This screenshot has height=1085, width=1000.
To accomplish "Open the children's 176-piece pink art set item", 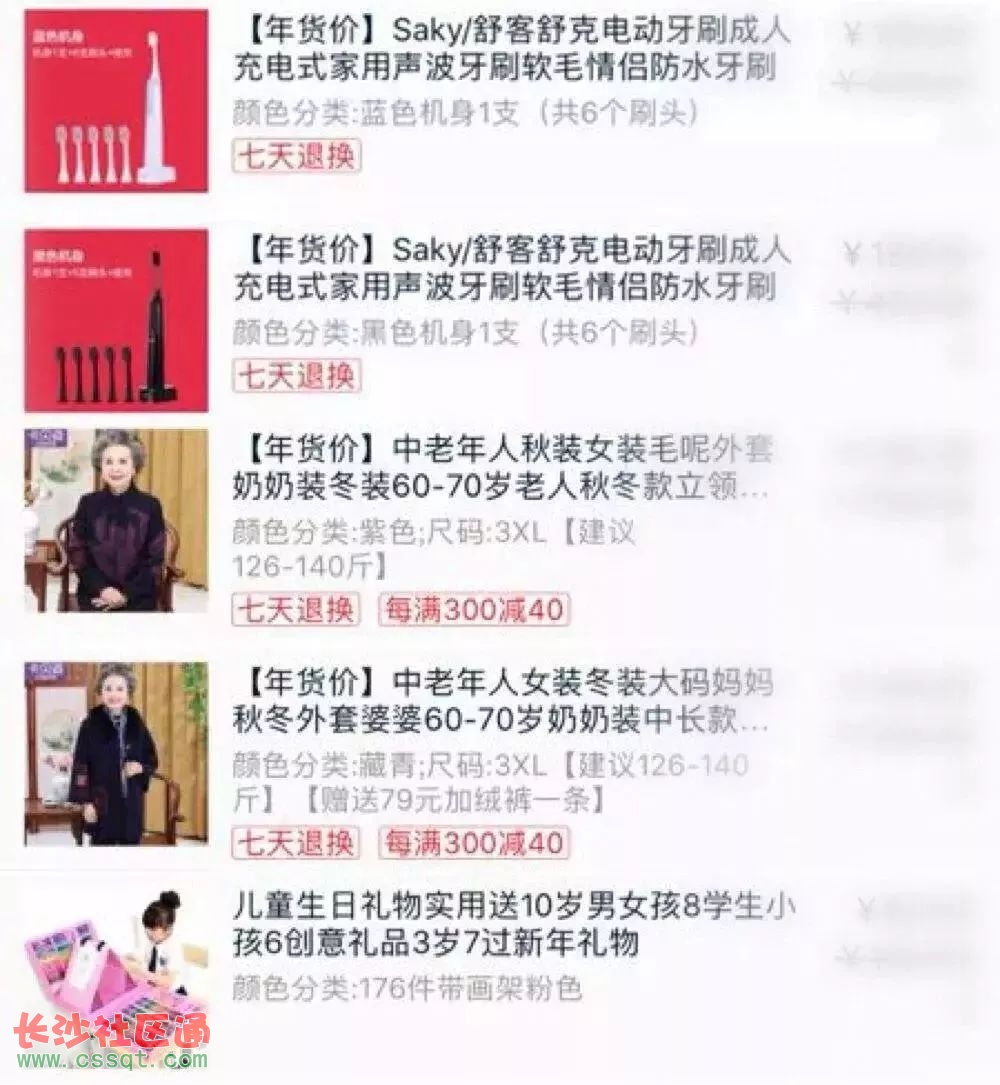I will pyautogui.click(x=510, y=925).
